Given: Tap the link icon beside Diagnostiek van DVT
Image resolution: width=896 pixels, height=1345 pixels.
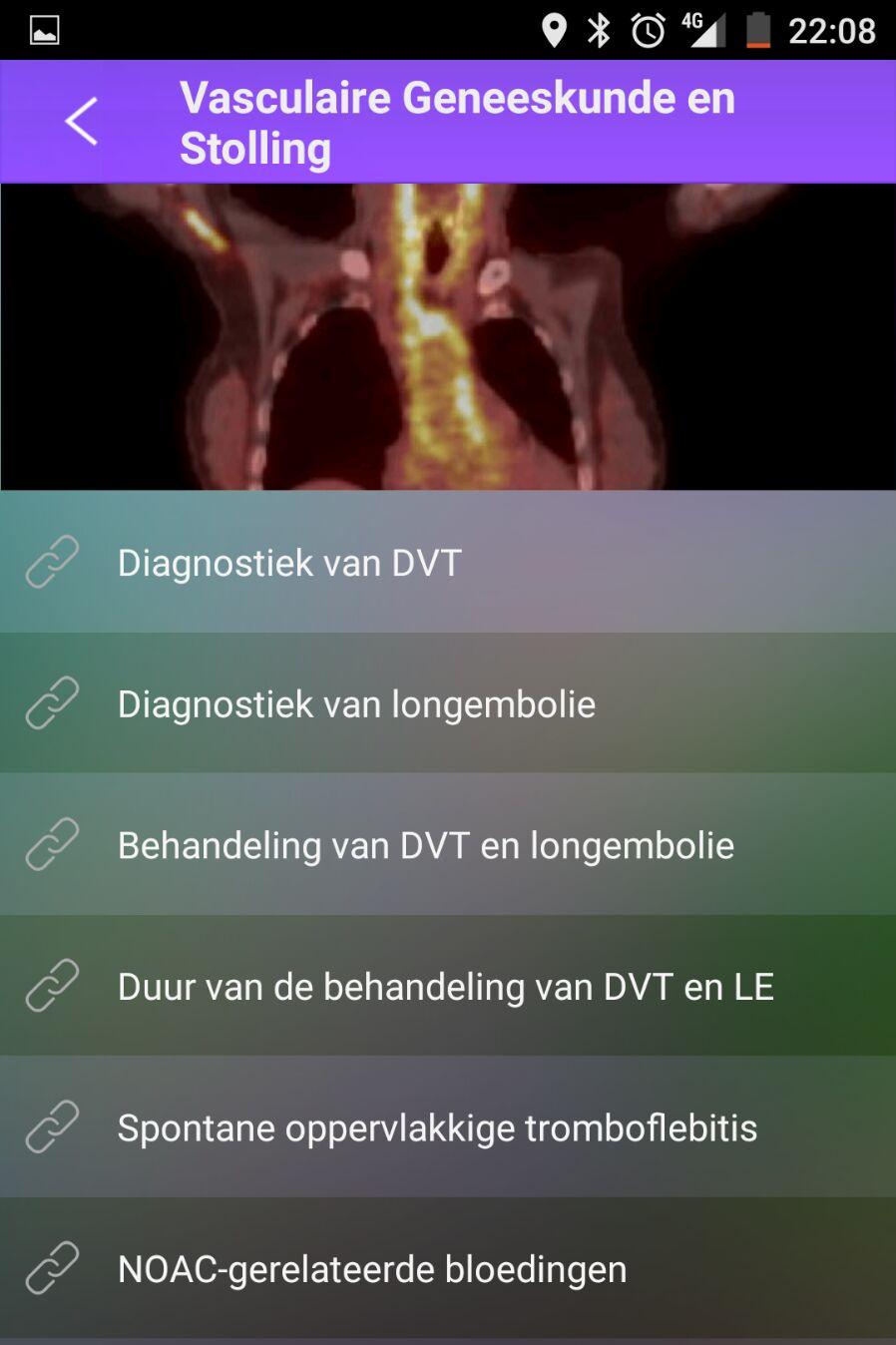Looking at the screenshot, I should (53, 562).
